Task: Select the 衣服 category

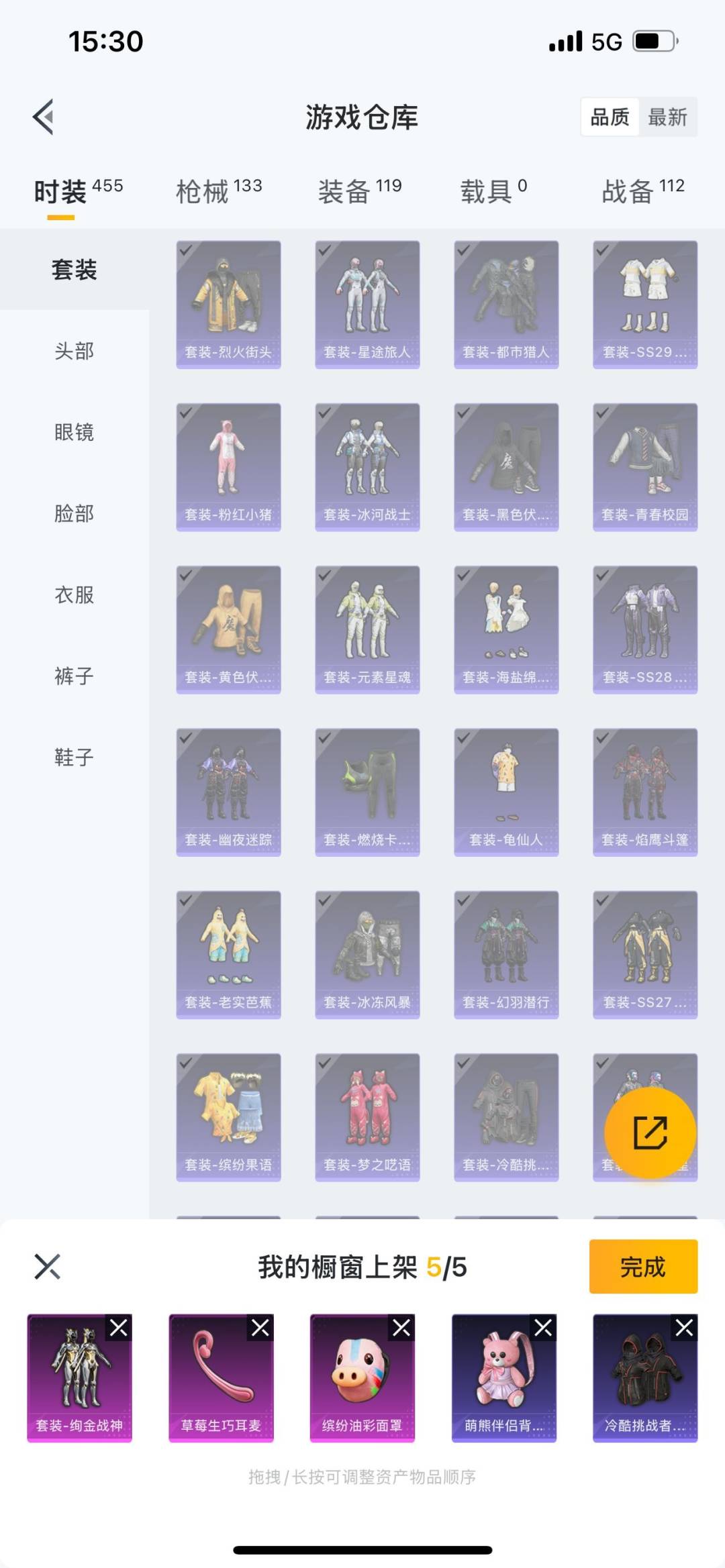Action: (x=74, y=594)
